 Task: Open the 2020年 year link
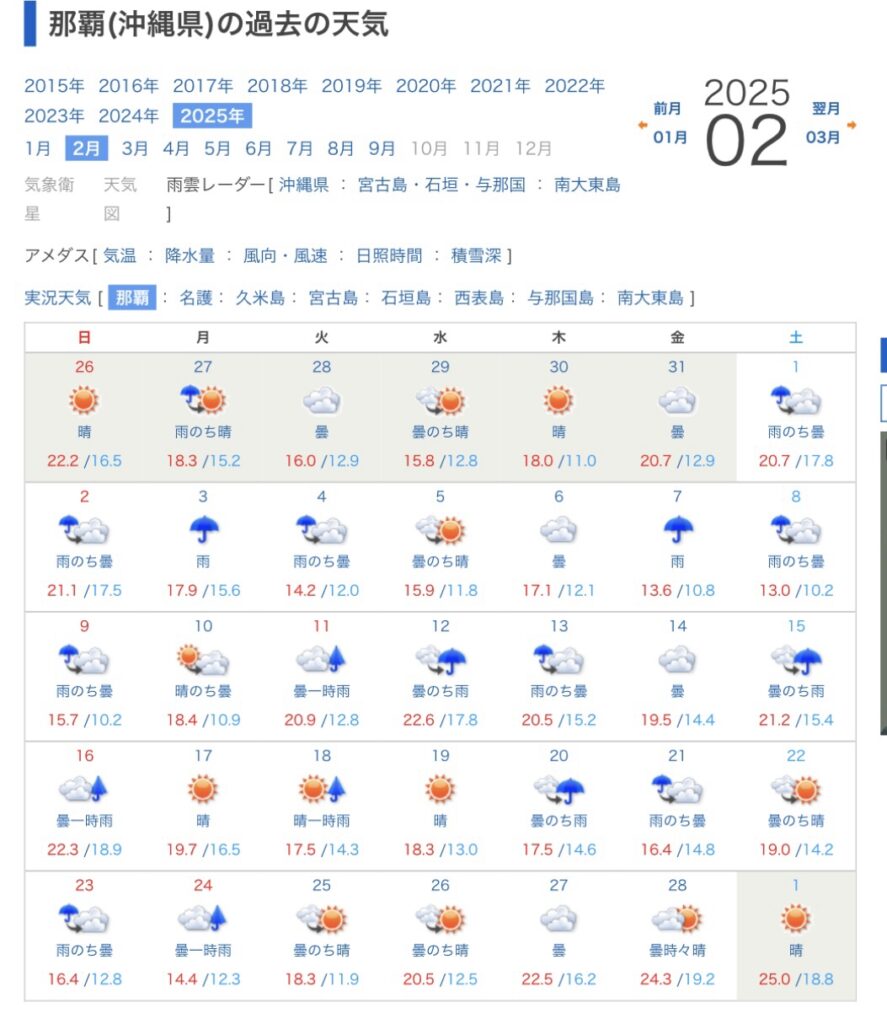coord(426,86)
